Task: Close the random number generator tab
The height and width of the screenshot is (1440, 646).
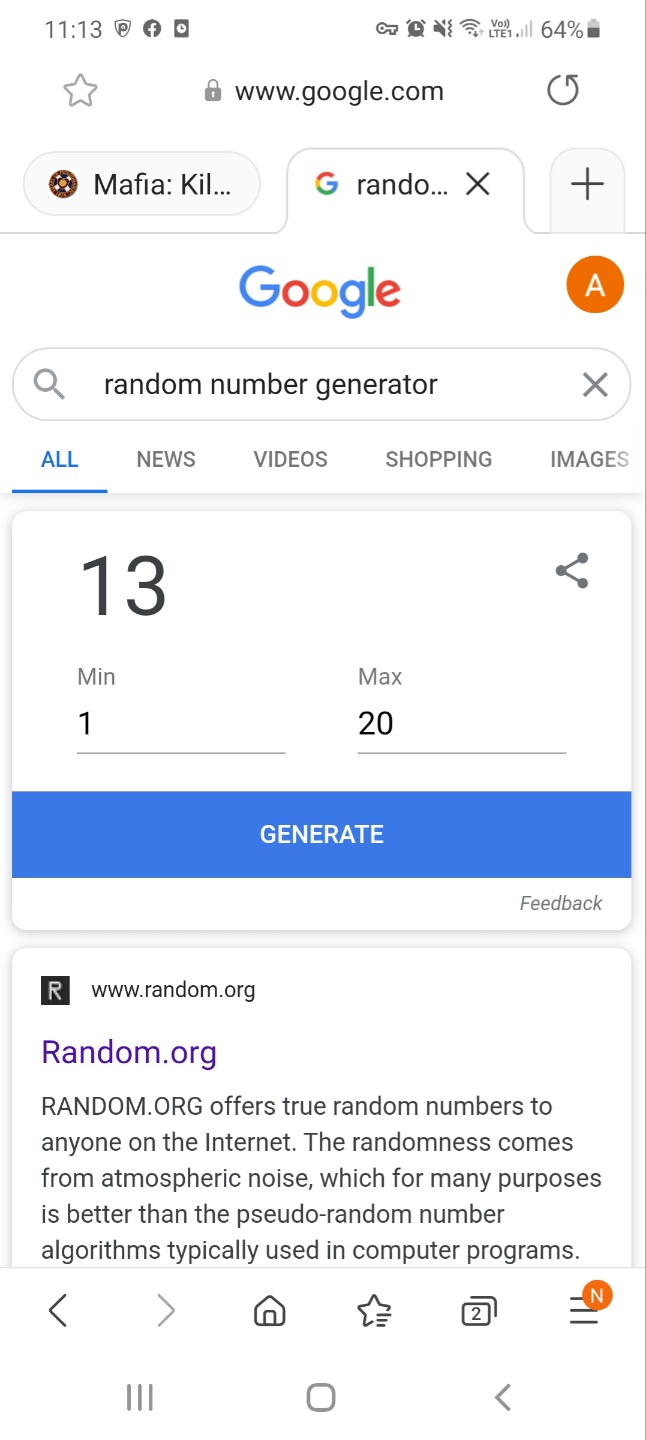Action: 478,184
